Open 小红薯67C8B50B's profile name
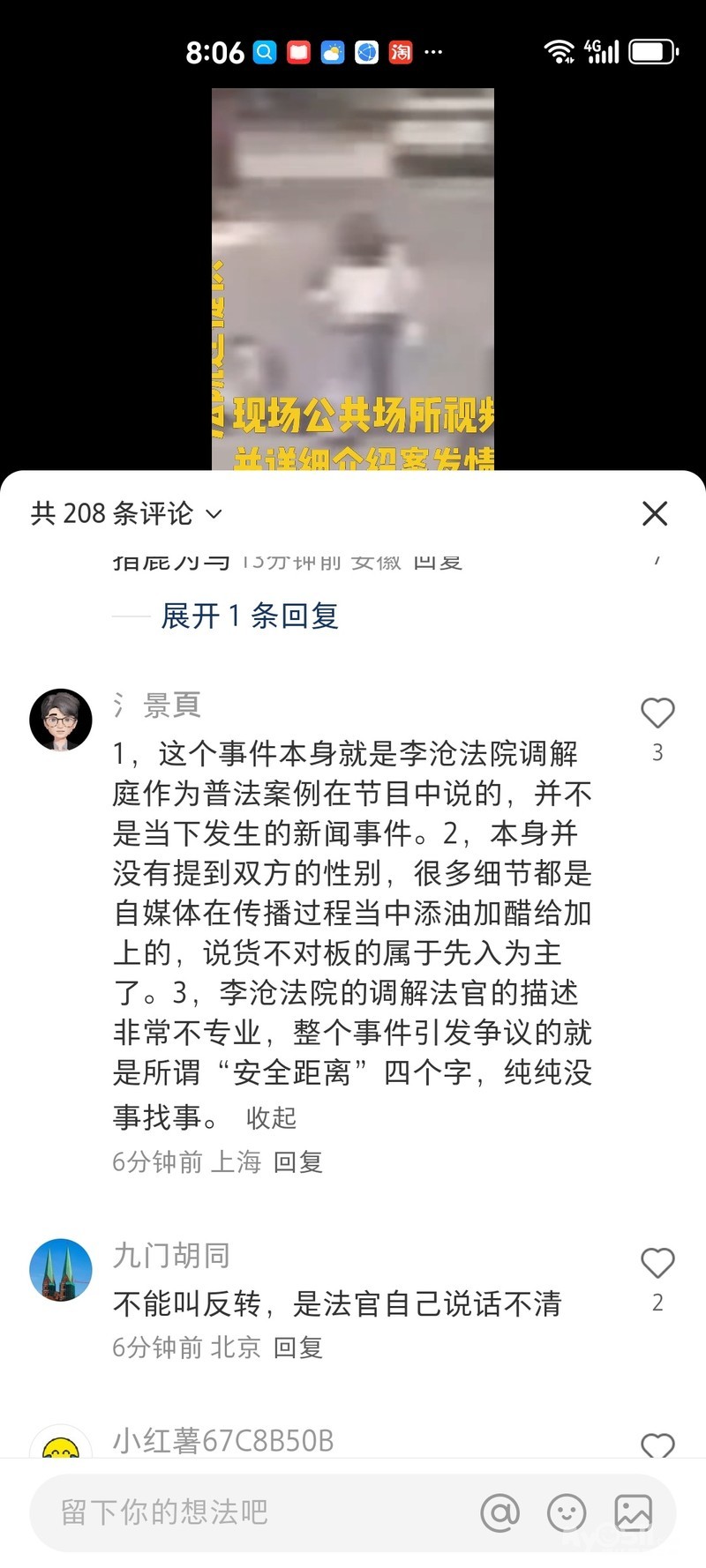Screen dimensions: 706x1568 point(223,1441)
